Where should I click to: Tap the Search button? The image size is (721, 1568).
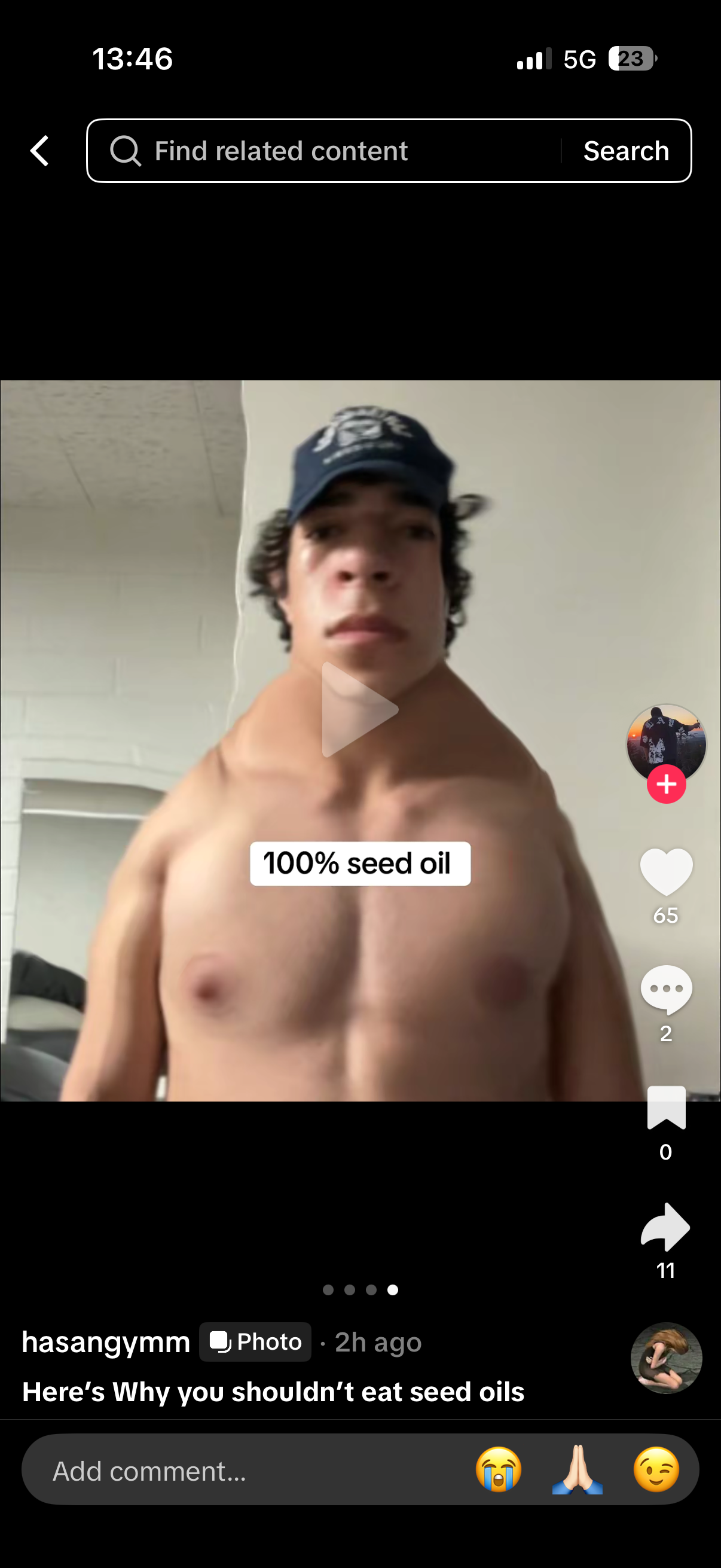coord(626,150)
